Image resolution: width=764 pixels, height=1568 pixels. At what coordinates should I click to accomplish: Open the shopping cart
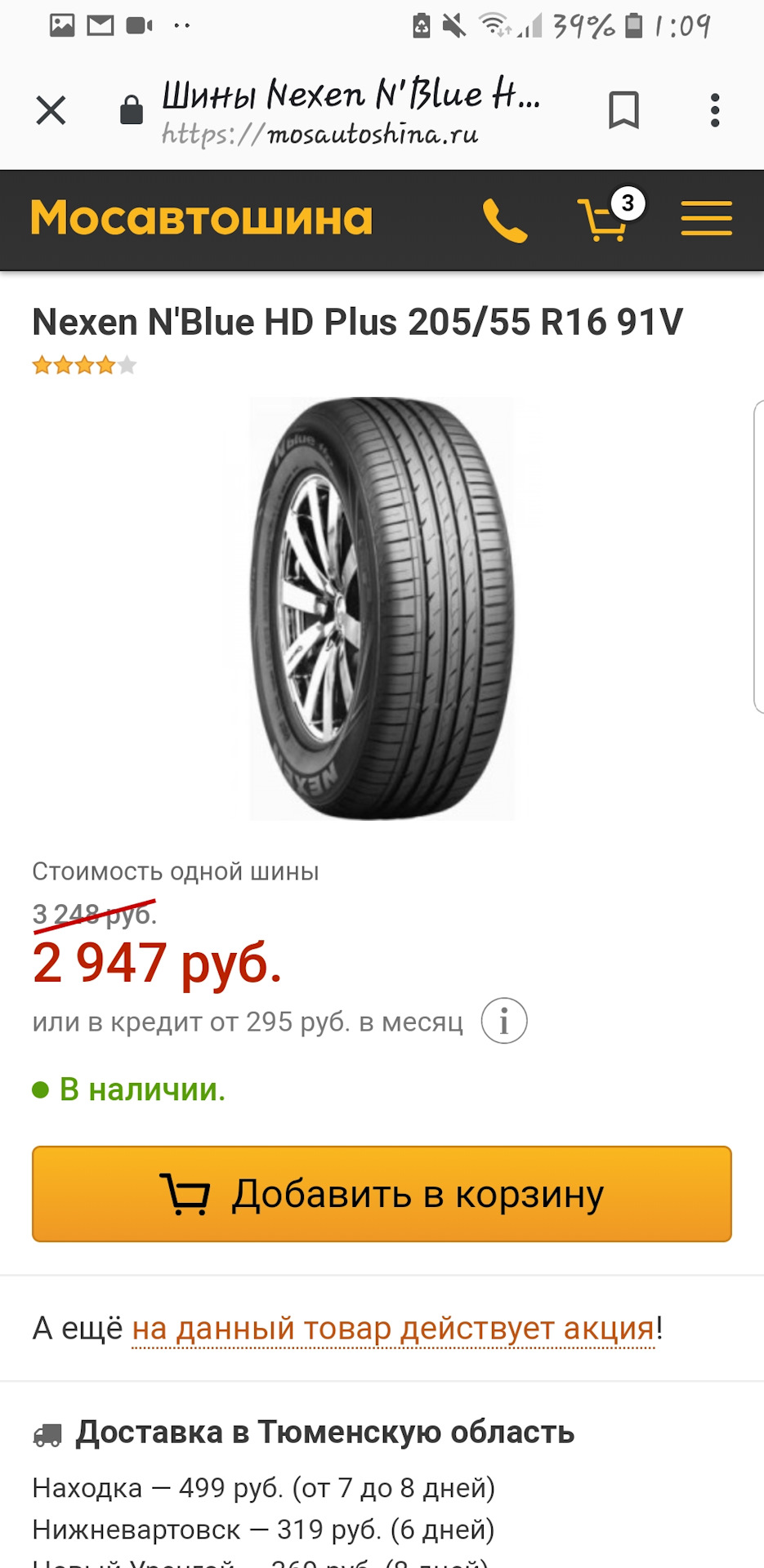tap(606, 219)
